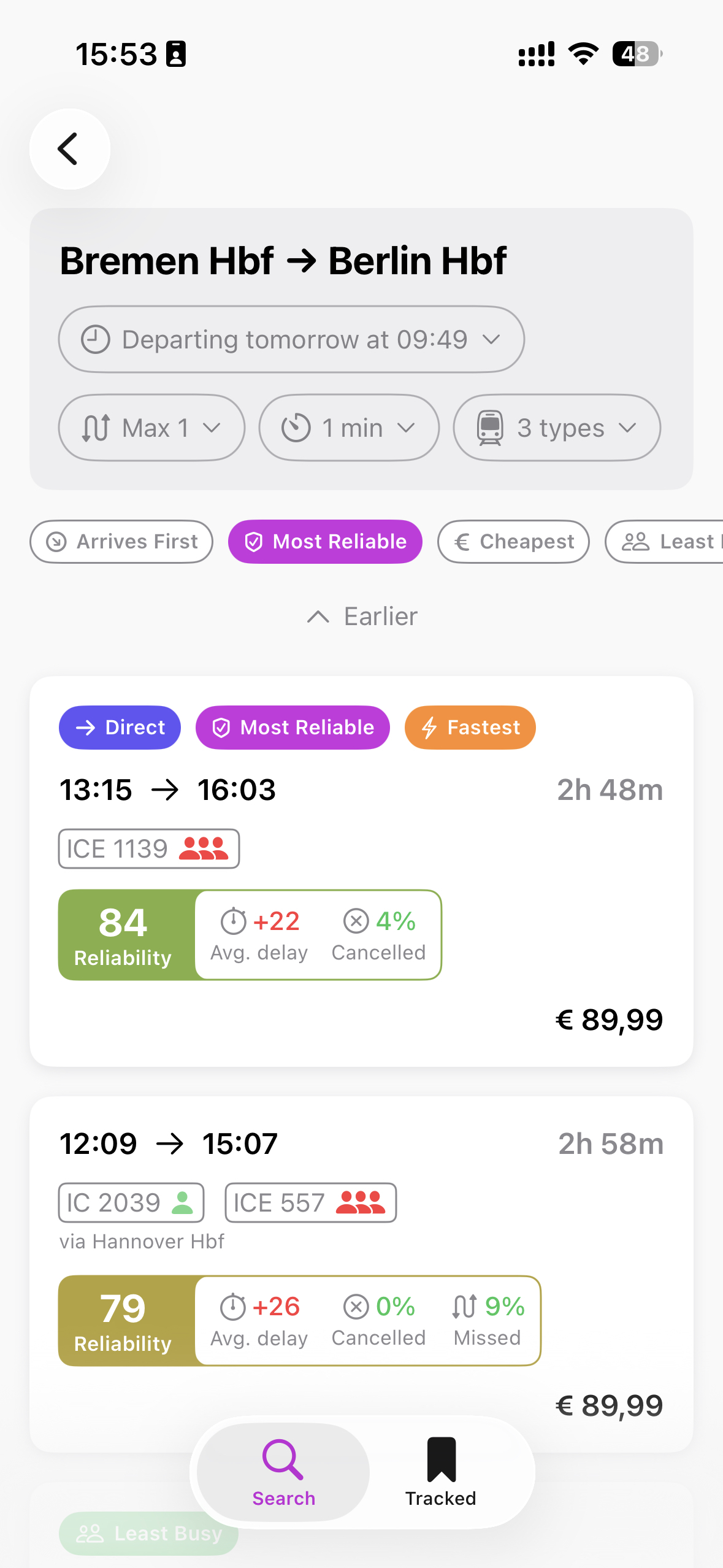
Task: Enable the Arrives First sorting option
Action: [121, 541]
